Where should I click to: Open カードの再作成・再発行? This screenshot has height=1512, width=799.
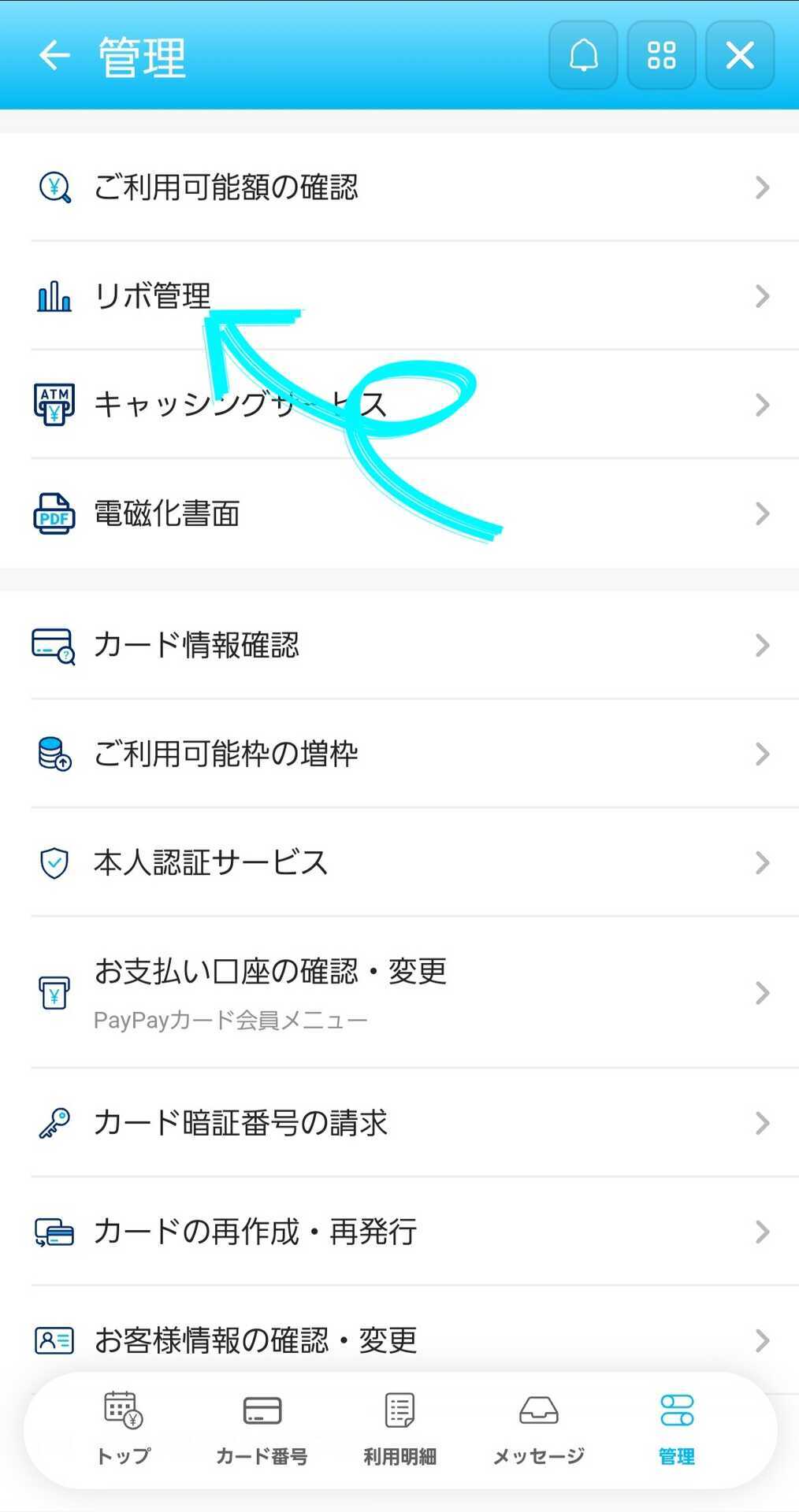point(399,1232)
